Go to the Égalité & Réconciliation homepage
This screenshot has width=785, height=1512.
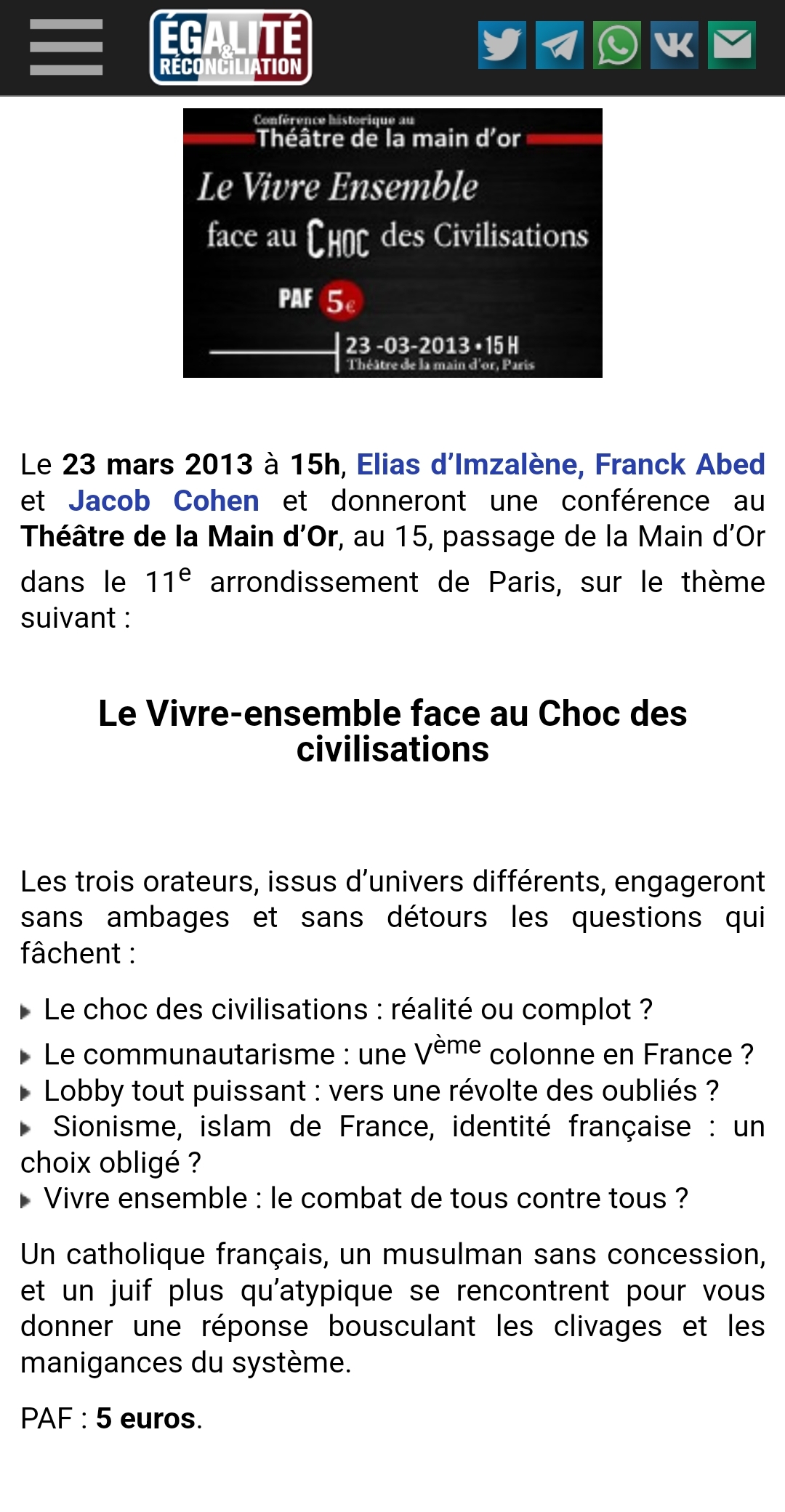pos(230,47)
